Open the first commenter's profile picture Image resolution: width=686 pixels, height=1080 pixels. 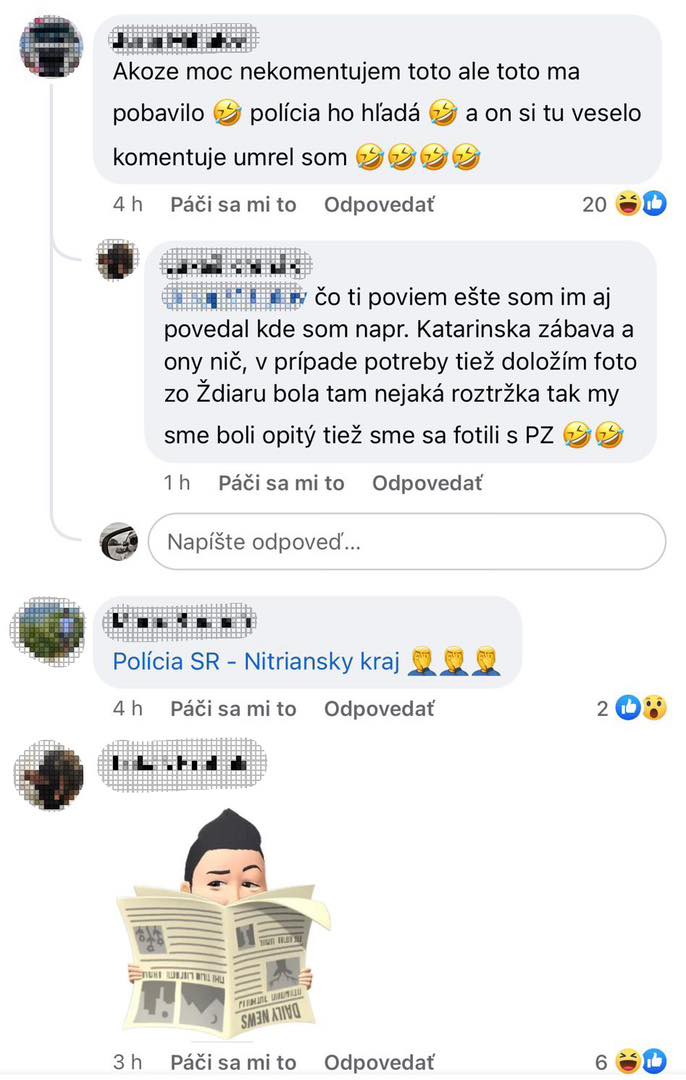click(51, 46)
